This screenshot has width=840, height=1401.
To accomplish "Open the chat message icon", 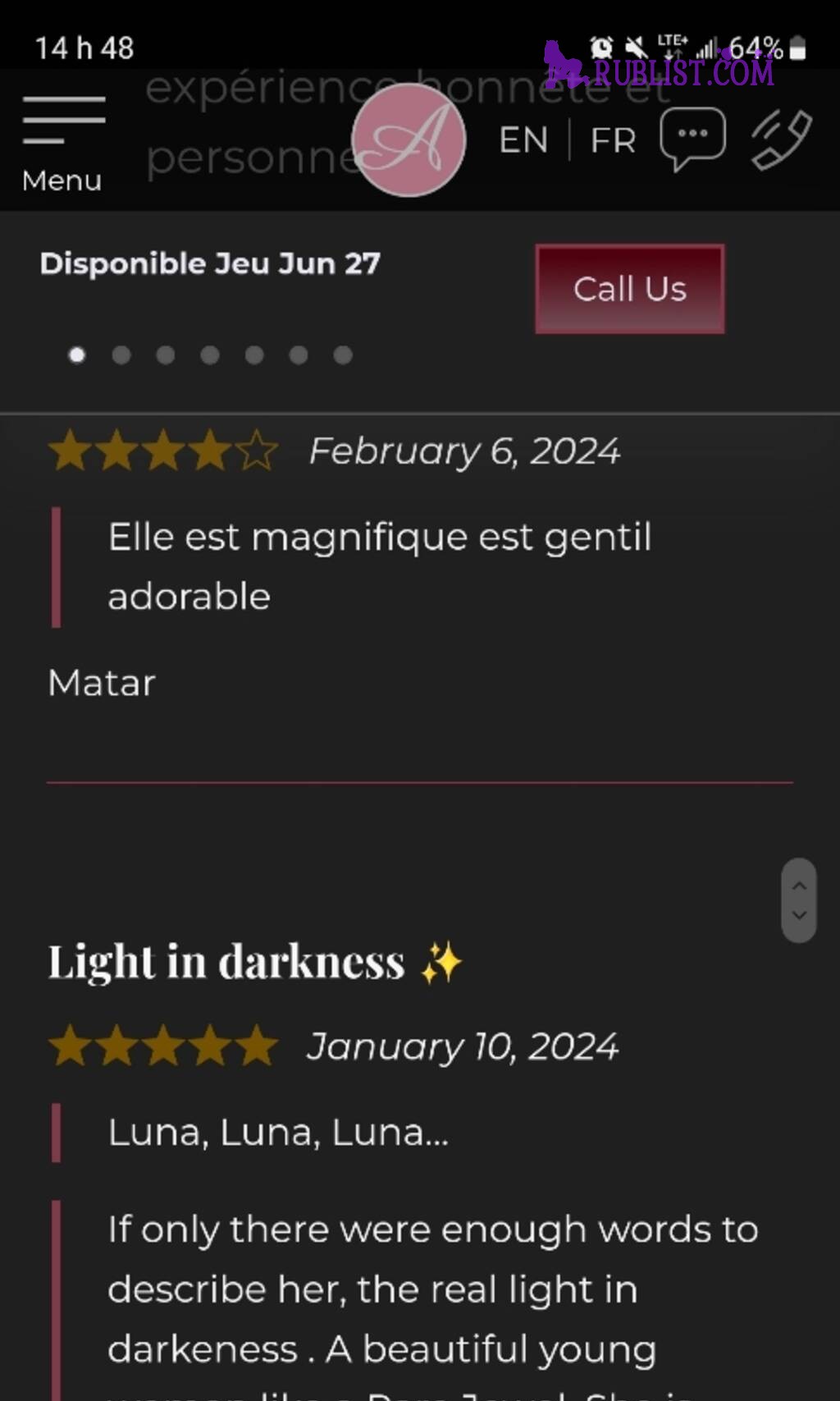I will (x=693, y=139).
